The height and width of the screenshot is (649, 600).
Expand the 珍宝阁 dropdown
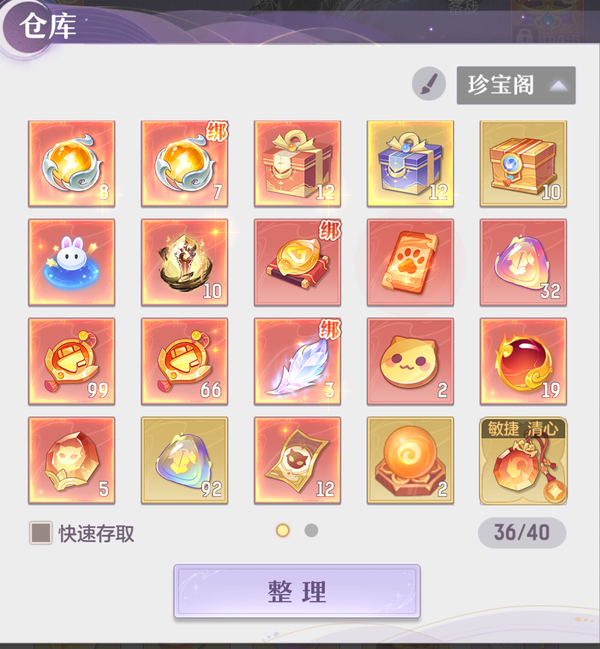pos(516,85)
